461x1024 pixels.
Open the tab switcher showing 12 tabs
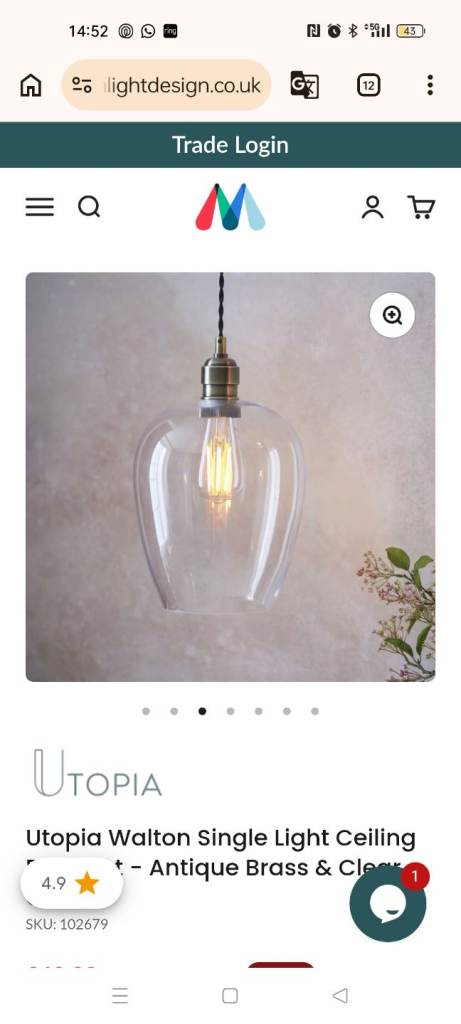point(368,85)
